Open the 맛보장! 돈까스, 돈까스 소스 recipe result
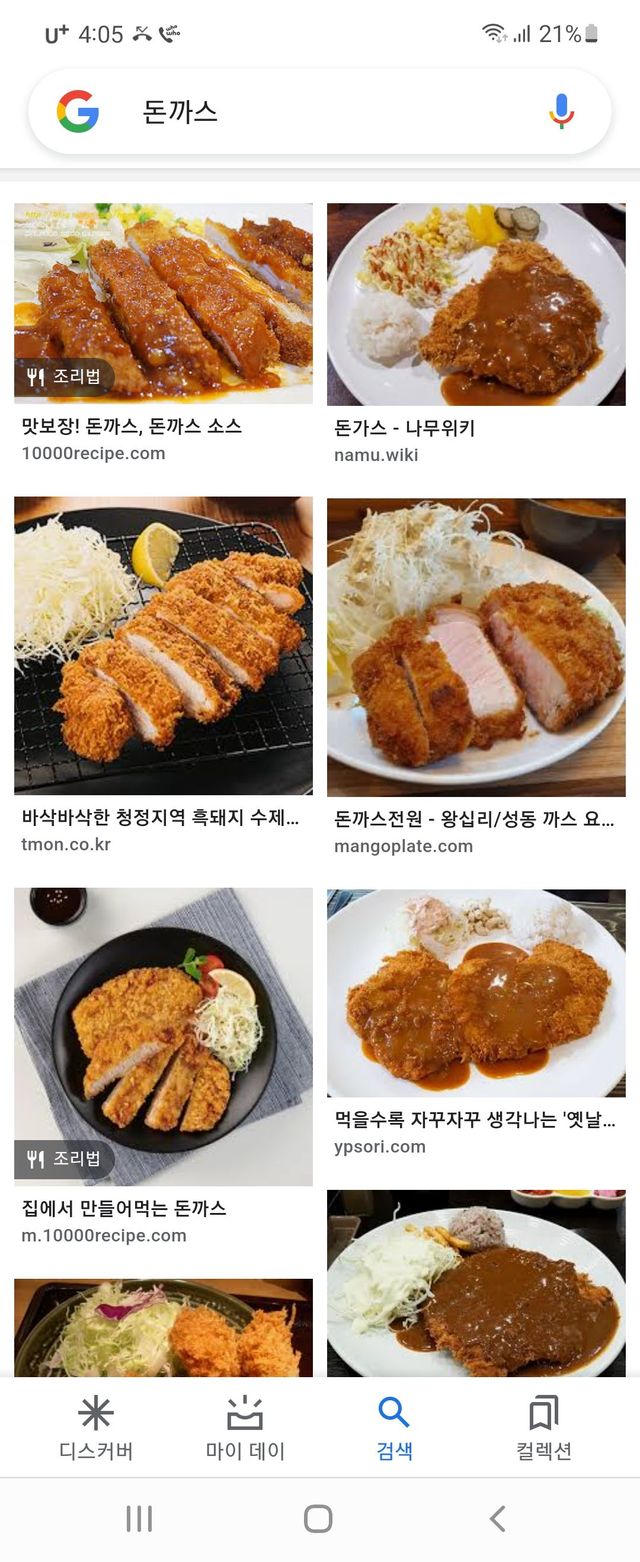This screenshot has height=1562, width=640. (163, 304)
